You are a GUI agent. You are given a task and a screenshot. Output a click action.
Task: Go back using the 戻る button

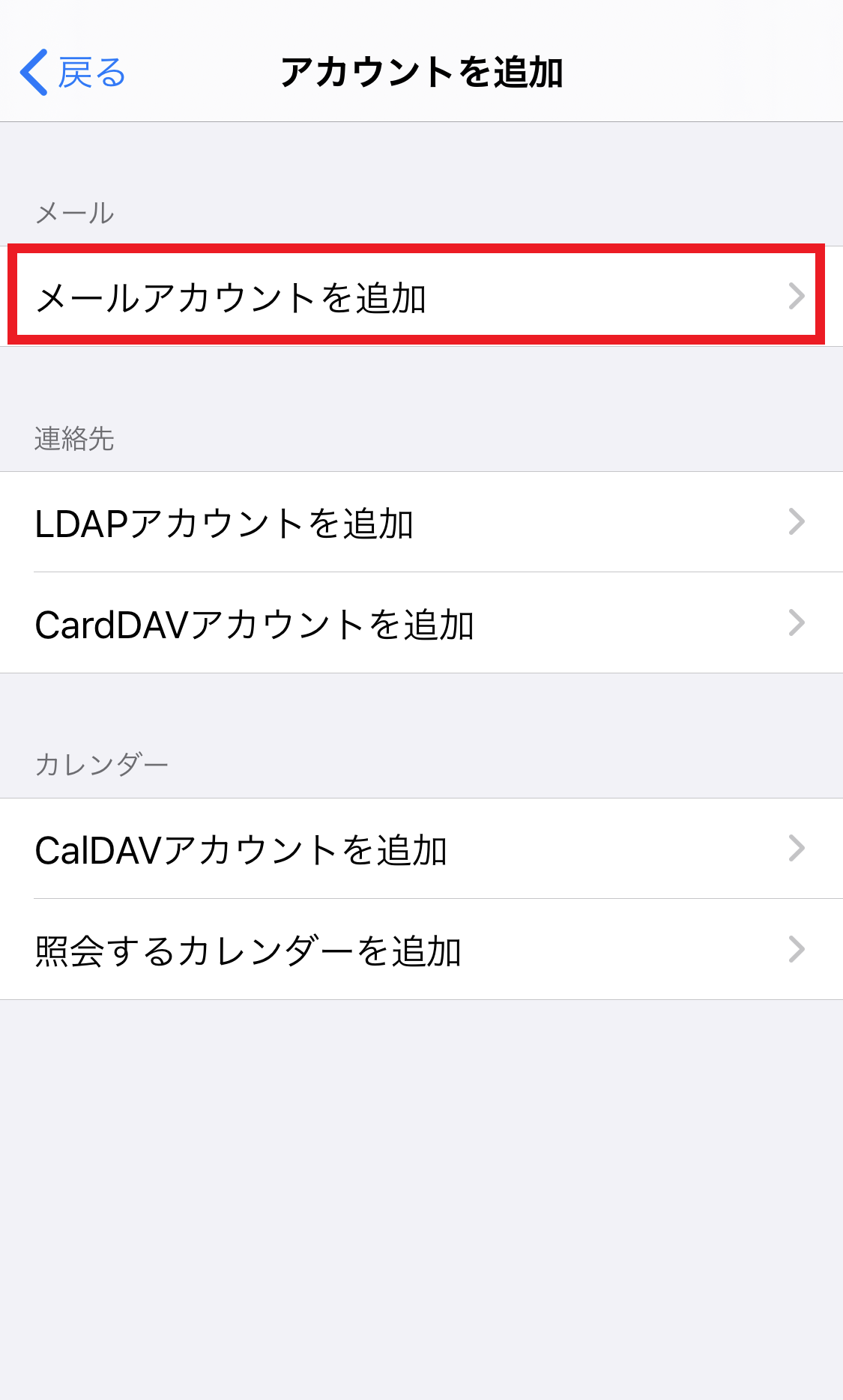tap(73, 73)
